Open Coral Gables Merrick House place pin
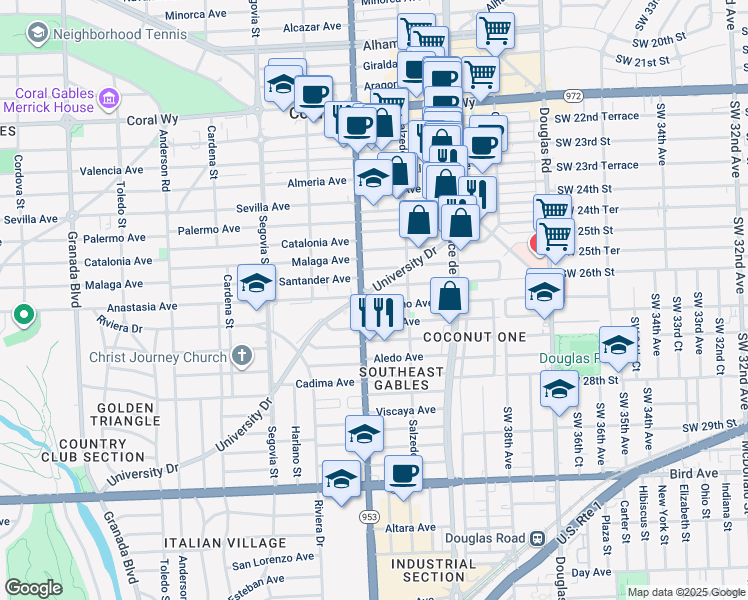Viewport: 748px width, 600px height. 109,99
